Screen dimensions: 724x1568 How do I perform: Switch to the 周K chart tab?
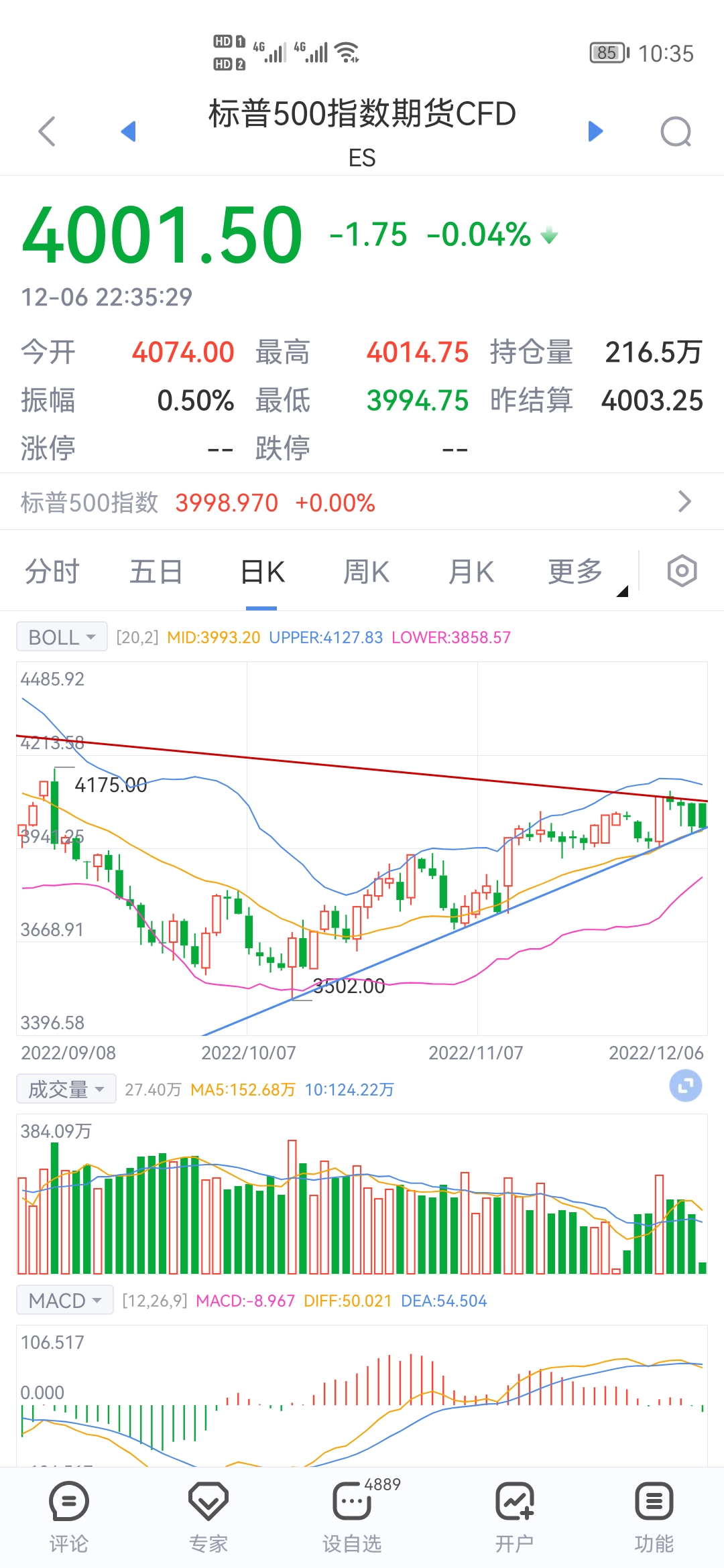[366, 572]
